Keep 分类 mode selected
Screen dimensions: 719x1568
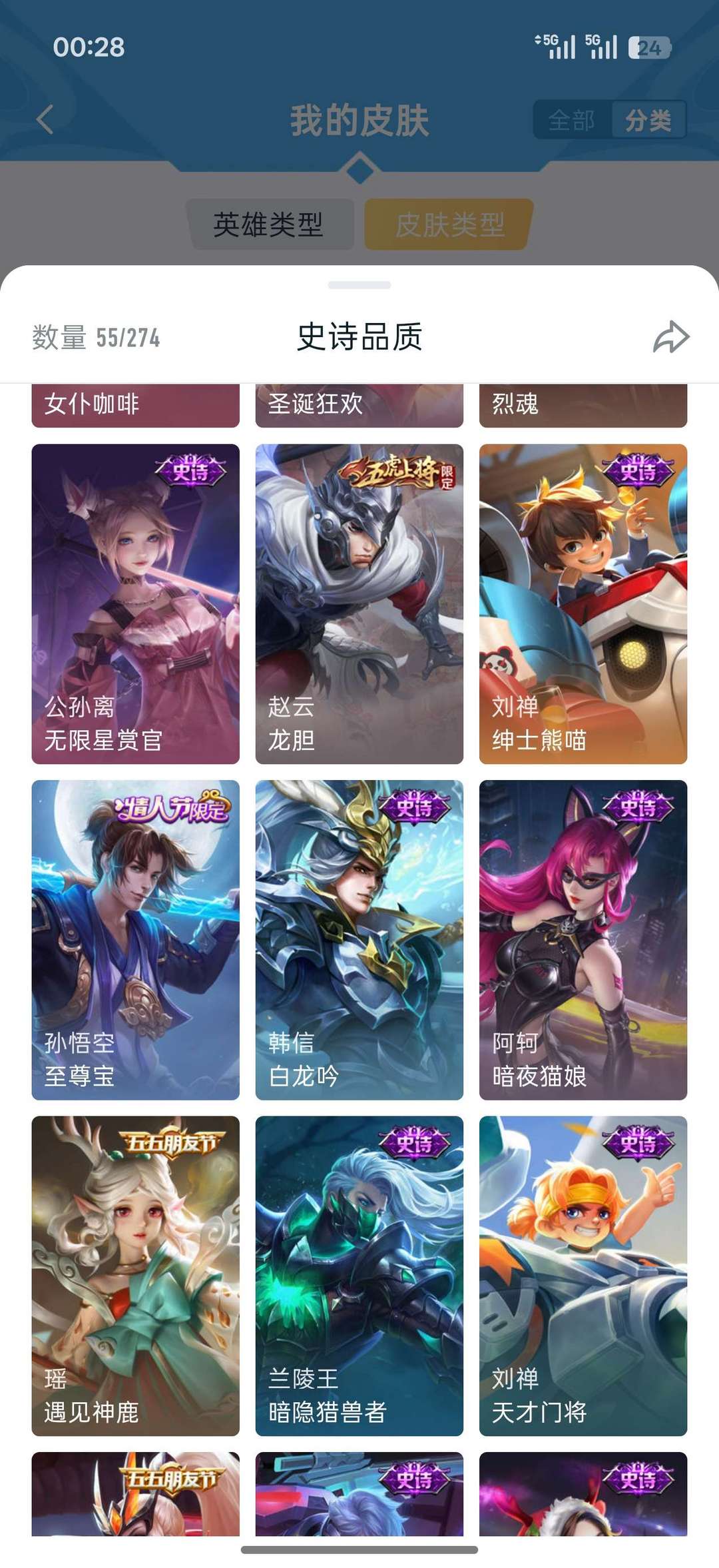point(648,119)
